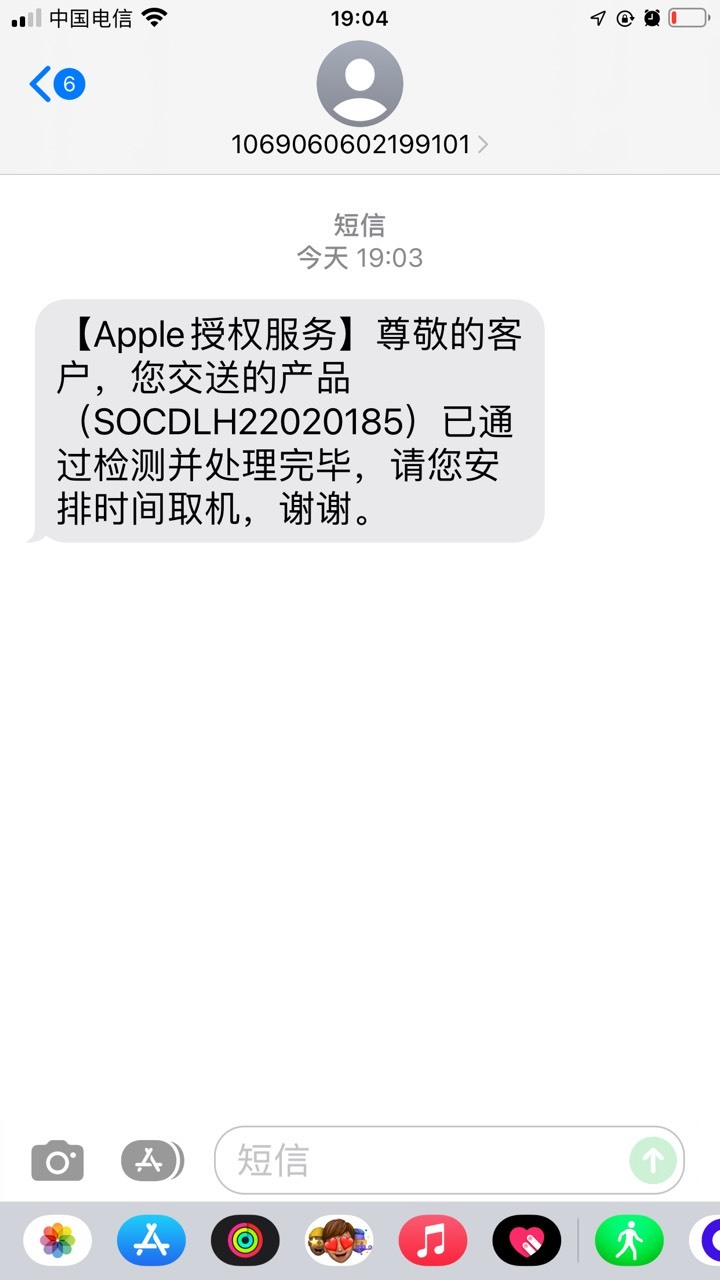Open the camera to attach a photo
Screen dimensions: 720x1280
pyautogui.click(x=57, y=1161)
